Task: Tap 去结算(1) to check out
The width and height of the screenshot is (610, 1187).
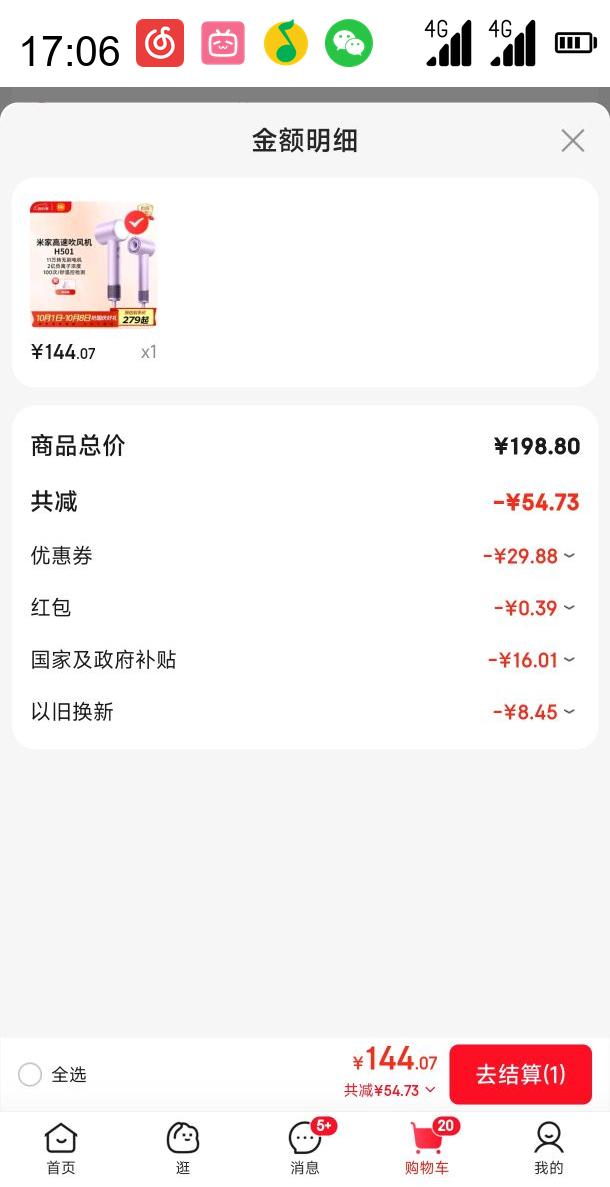Action: coord(520,1074)
